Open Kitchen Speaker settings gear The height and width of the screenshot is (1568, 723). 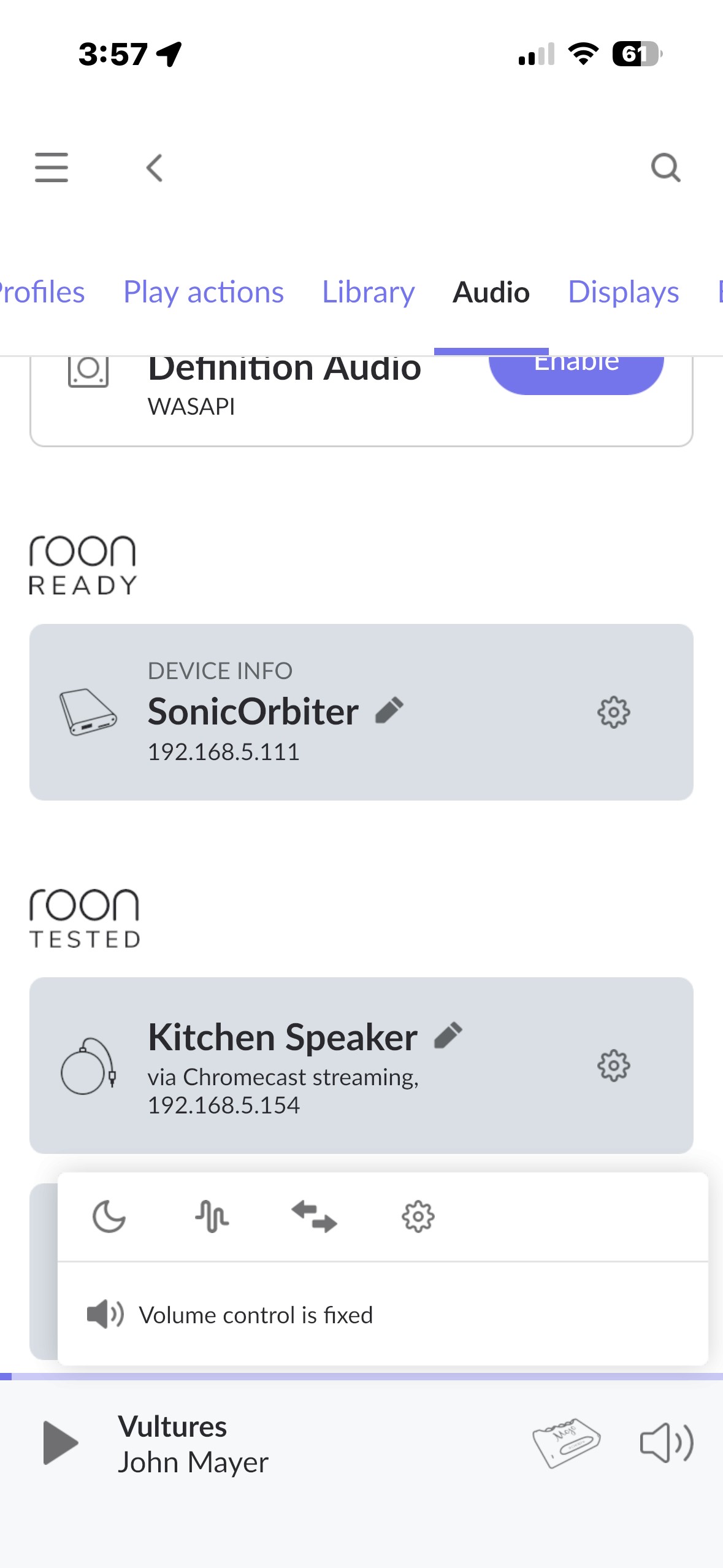tap(613, 1066)
